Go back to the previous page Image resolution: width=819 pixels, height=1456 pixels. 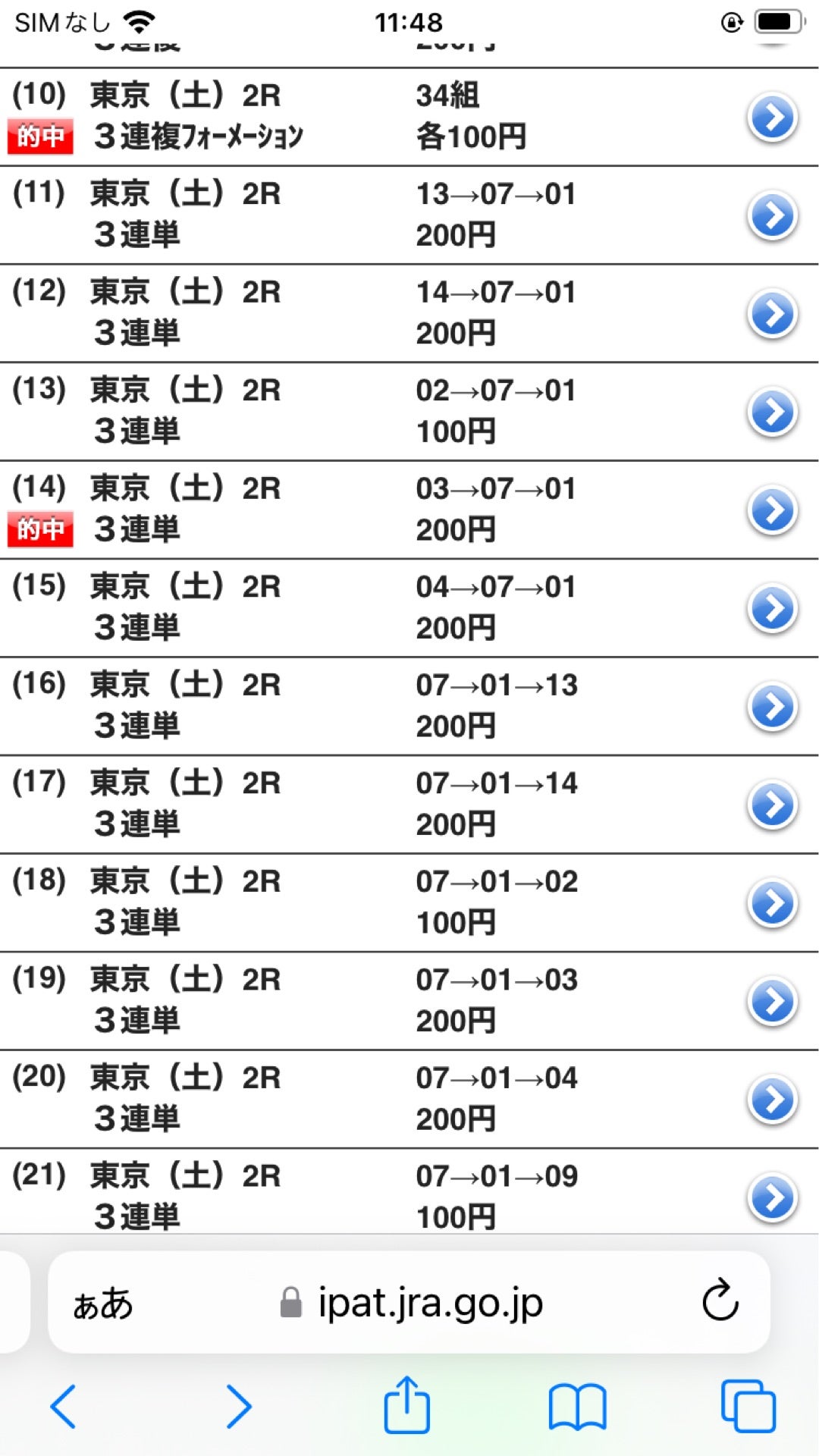tap(64, 1407)
